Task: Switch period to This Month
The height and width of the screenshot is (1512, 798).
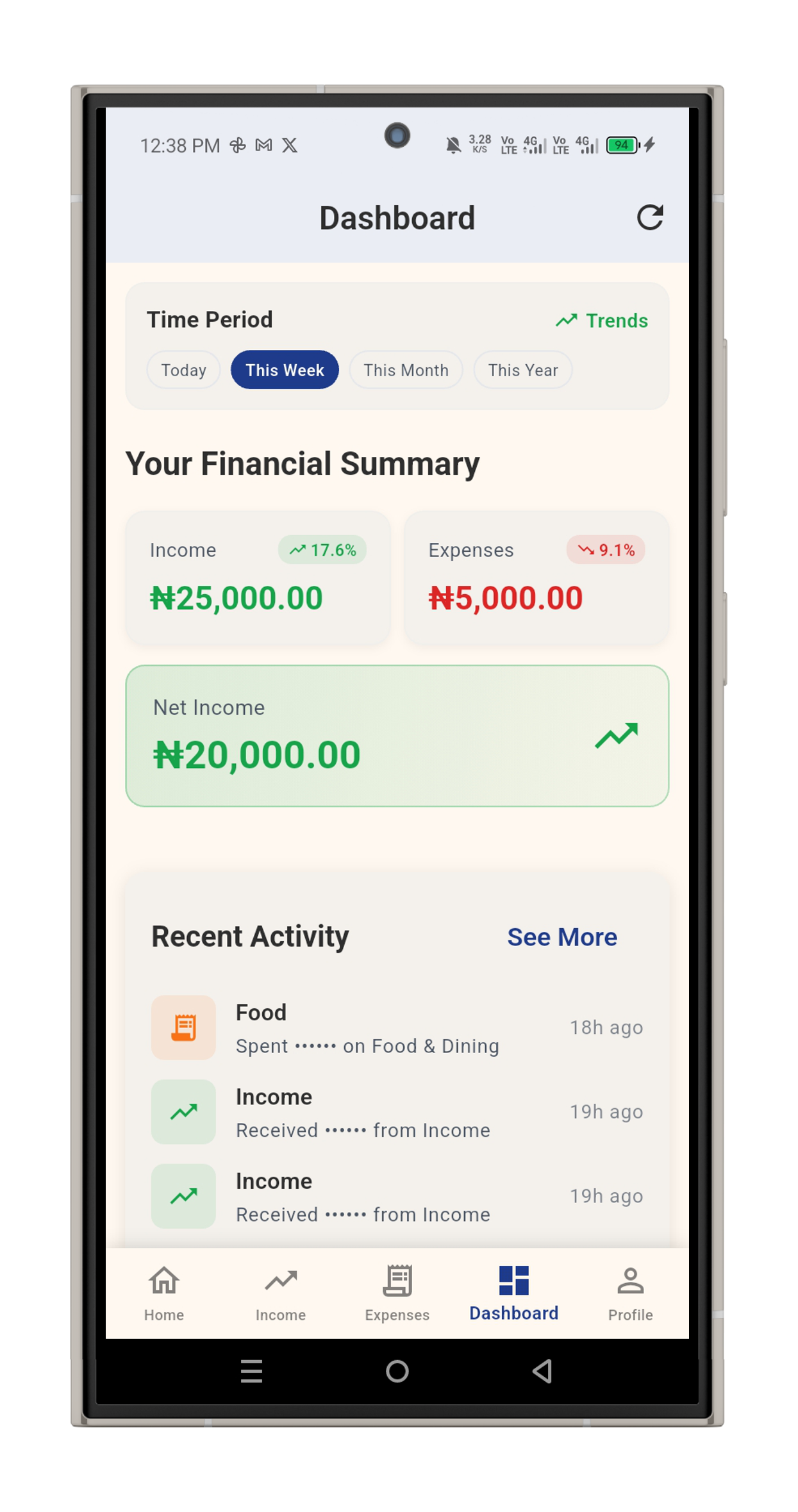Action: (406, 370)
